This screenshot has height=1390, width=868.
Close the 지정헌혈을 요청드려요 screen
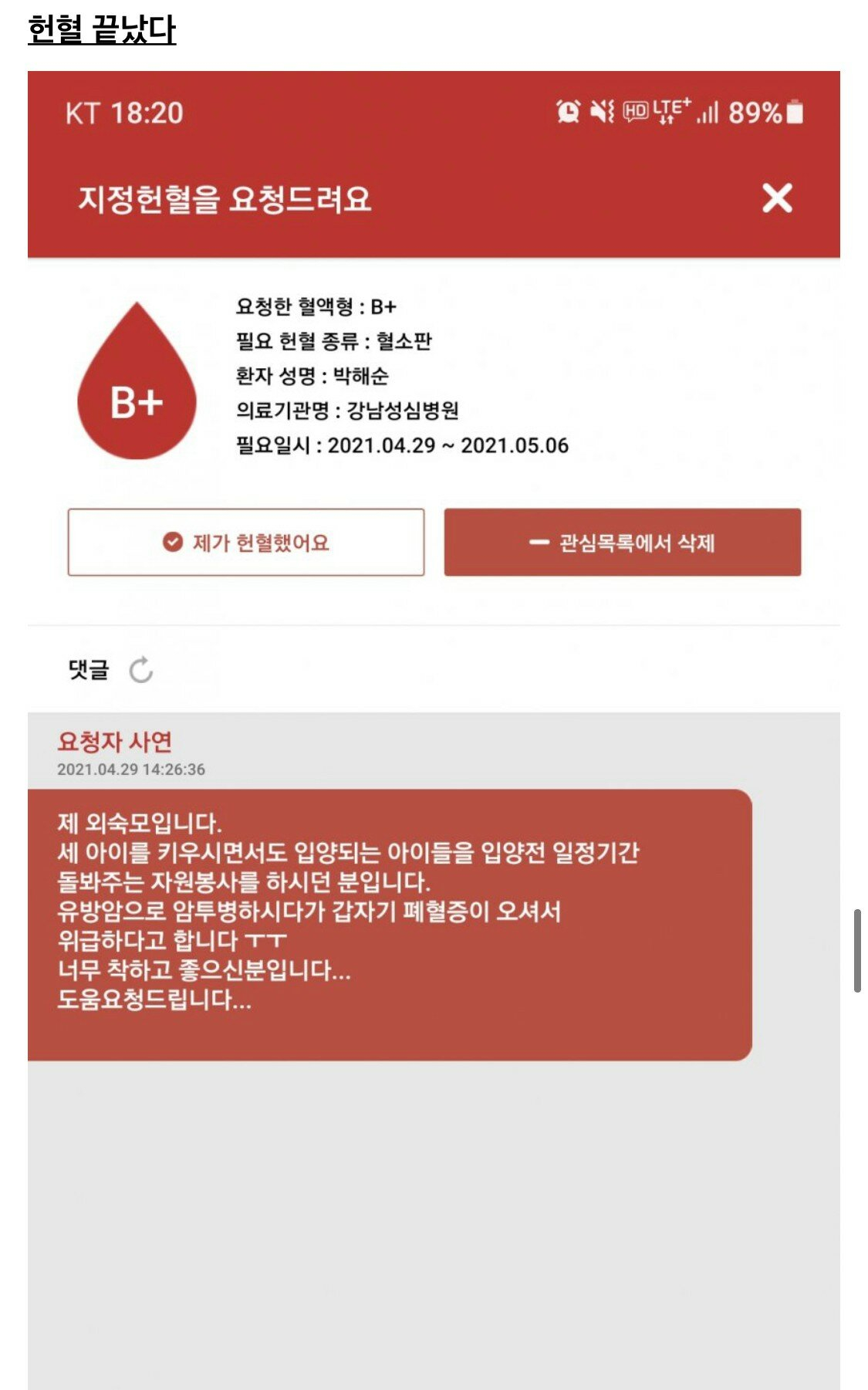tap(776, 198)
